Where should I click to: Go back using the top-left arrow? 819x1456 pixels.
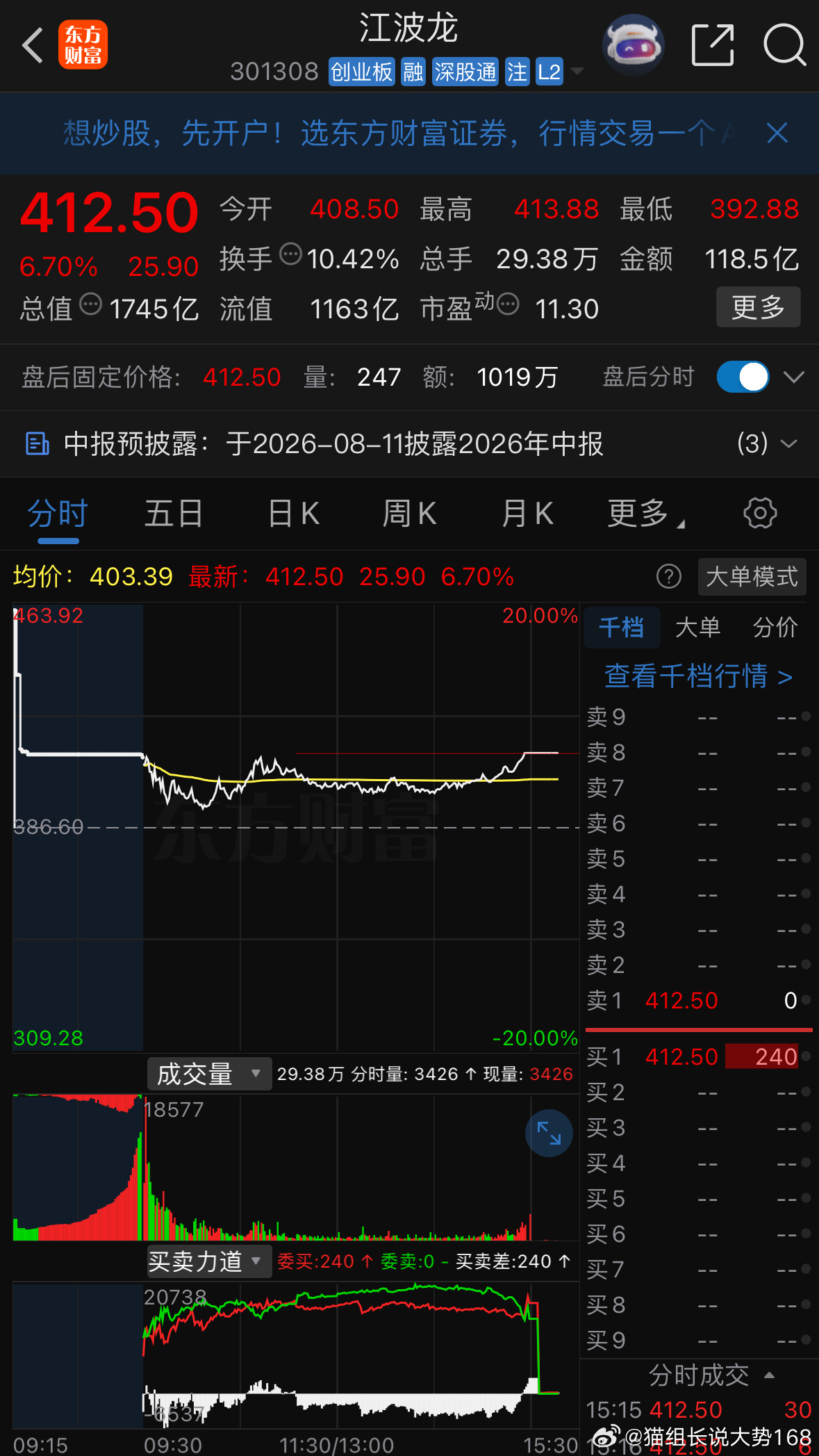(33, 45)
